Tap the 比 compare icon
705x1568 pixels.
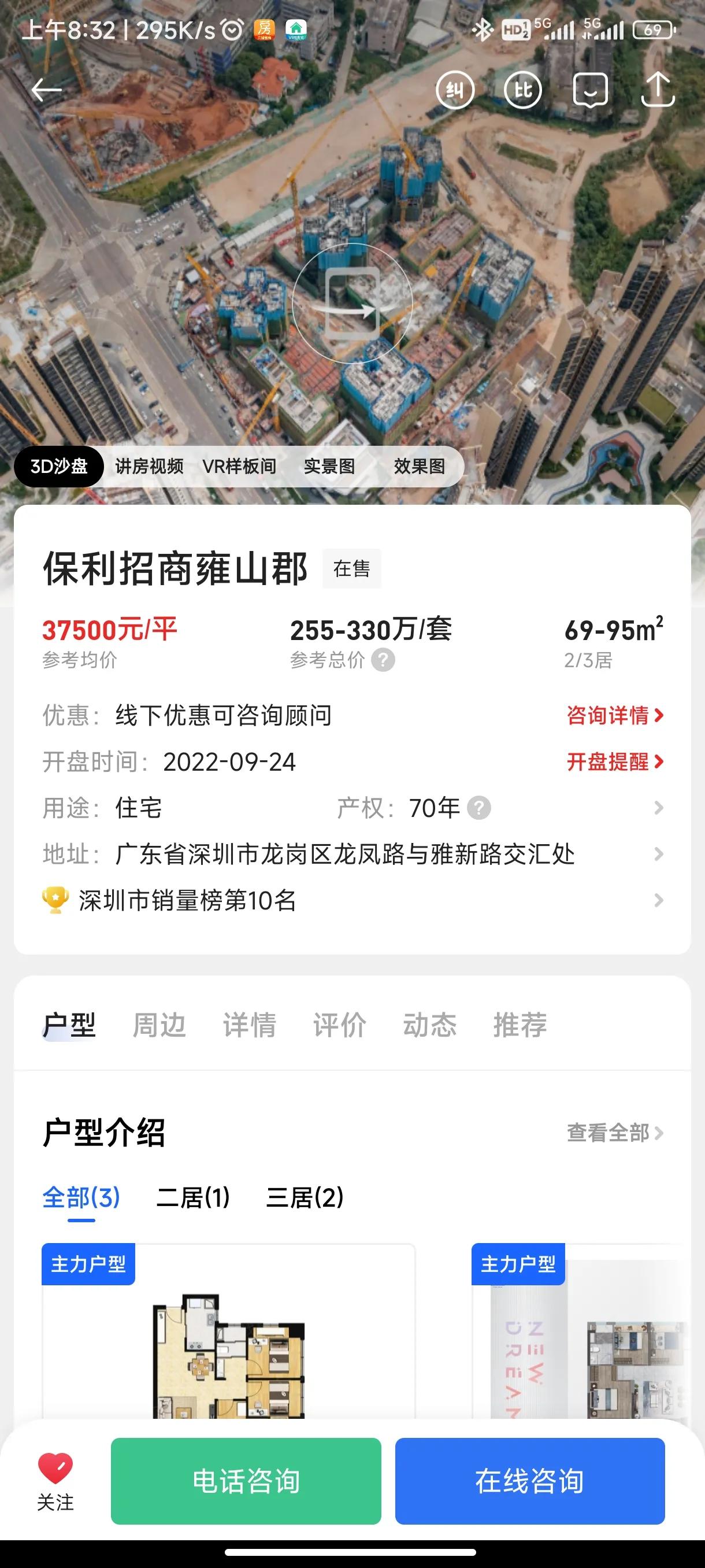tap(524, 91)
